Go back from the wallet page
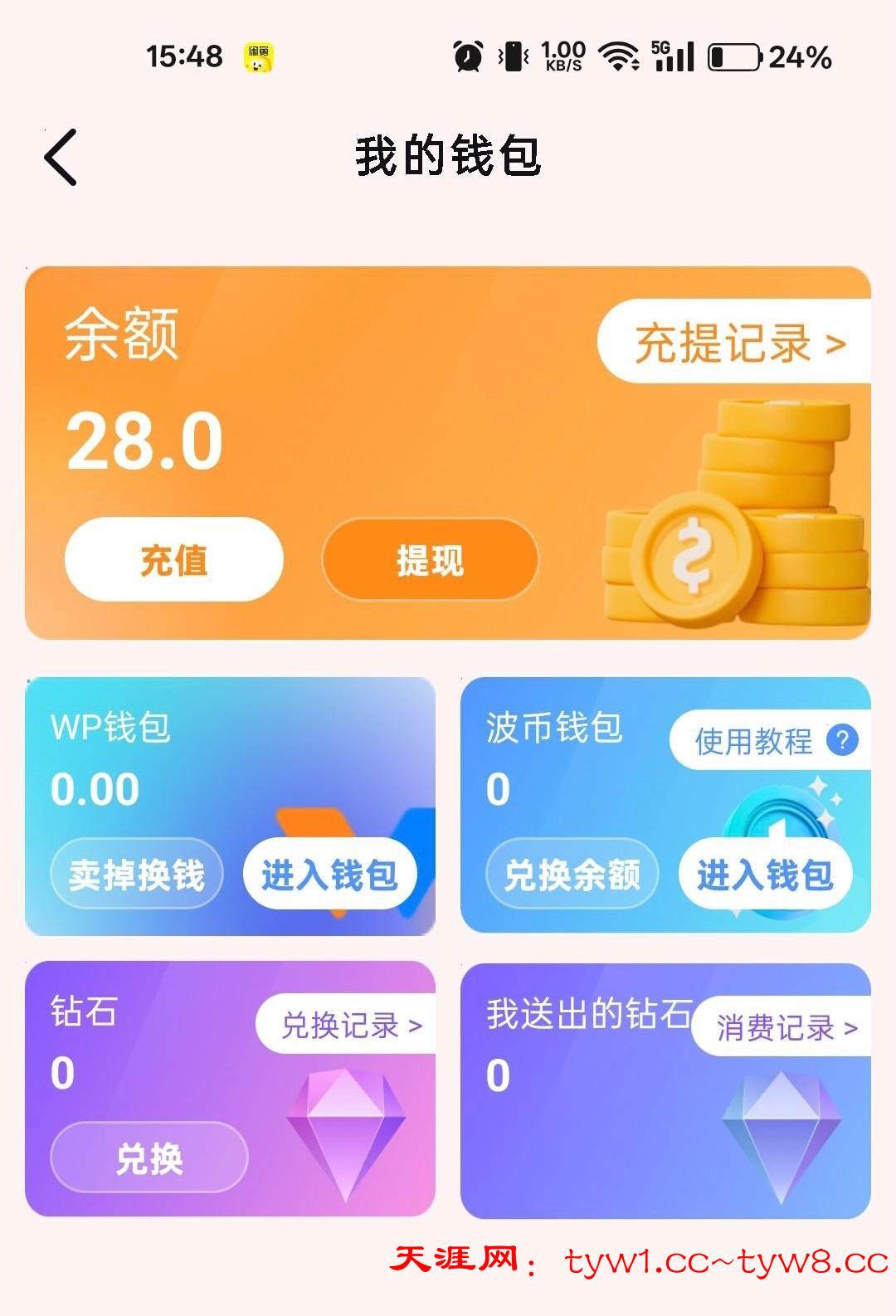896x1316 pixels. click(61, 157)
